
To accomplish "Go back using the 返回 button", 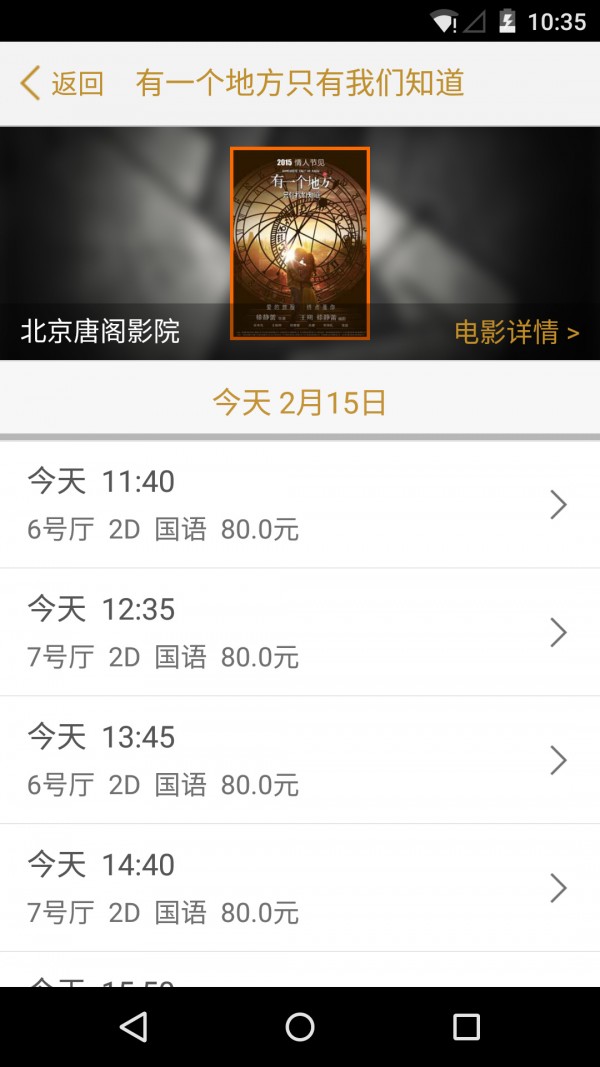I will (x=62, y=84).
